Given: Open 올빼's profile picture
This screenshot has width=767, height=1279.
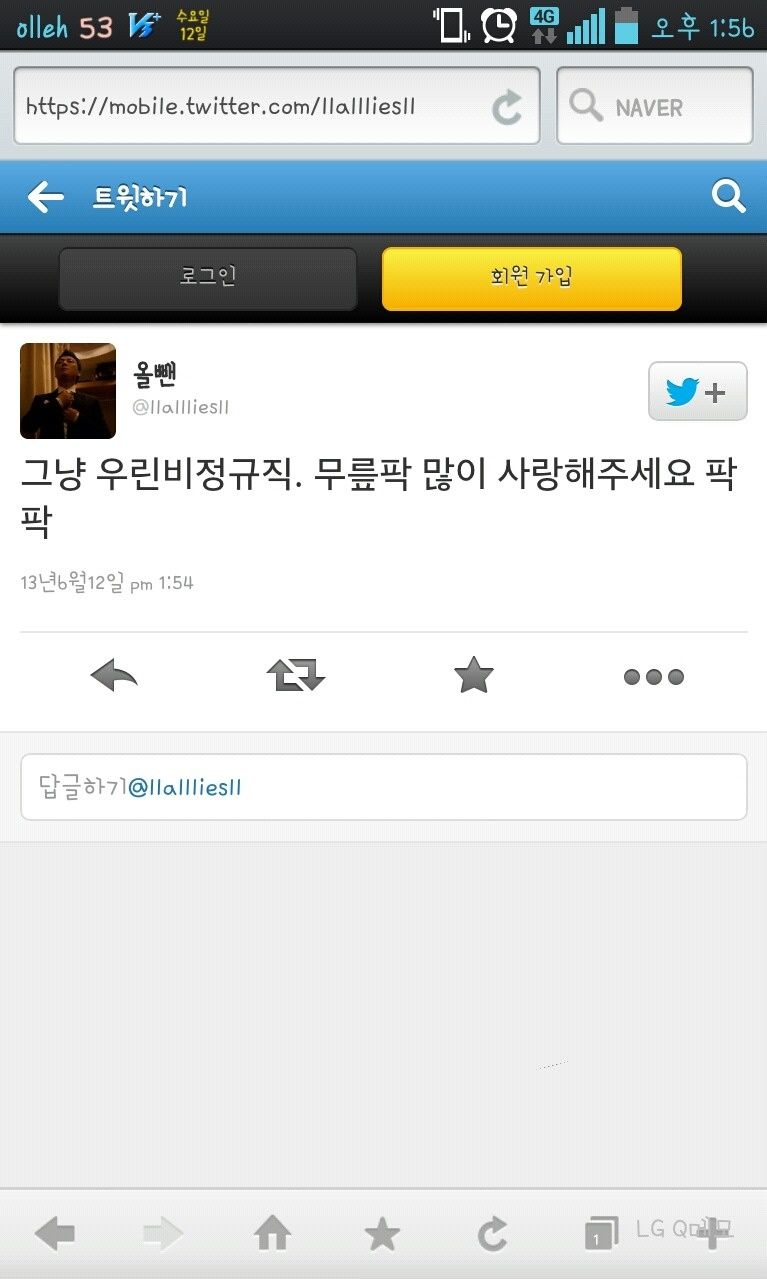Looking at the screenshot, I should click(68, 391).
